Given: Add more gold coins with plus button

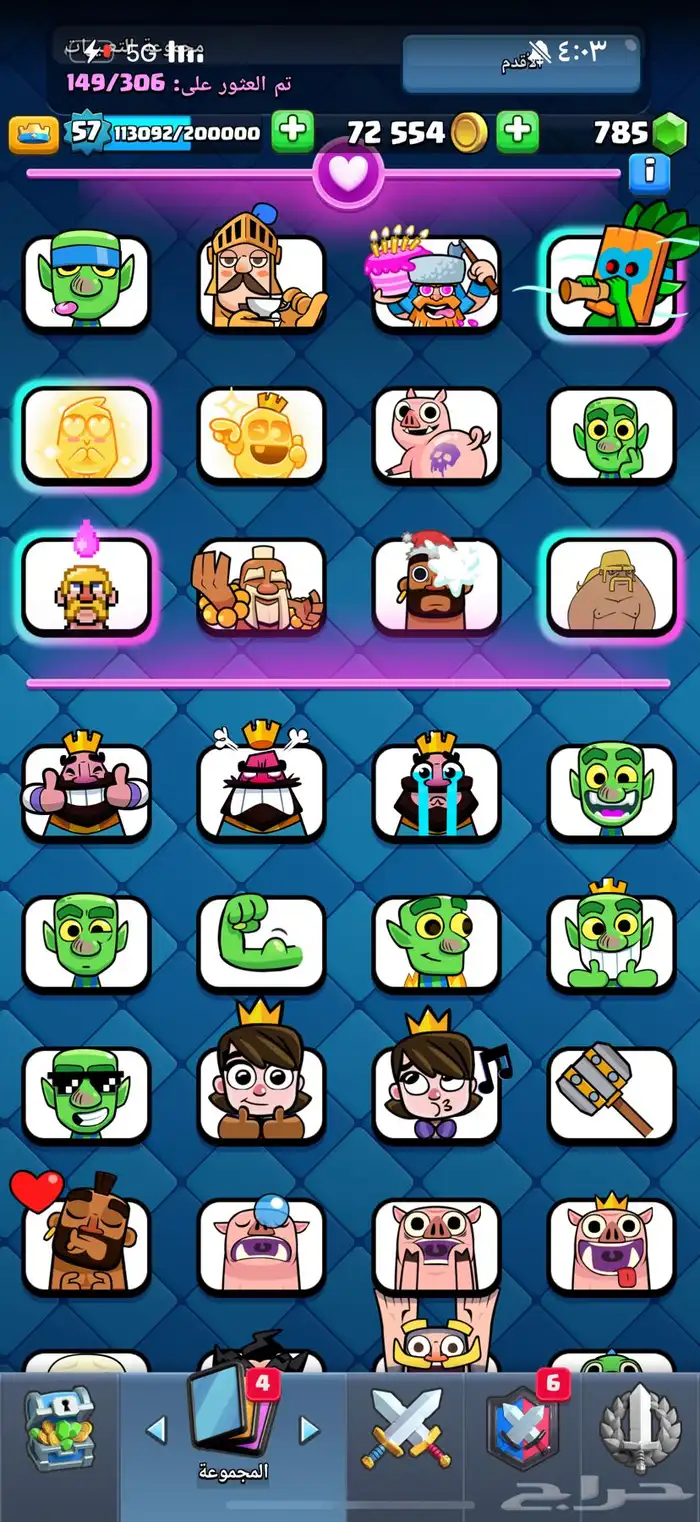Looking at the screenshot, I should click(517, 131).
